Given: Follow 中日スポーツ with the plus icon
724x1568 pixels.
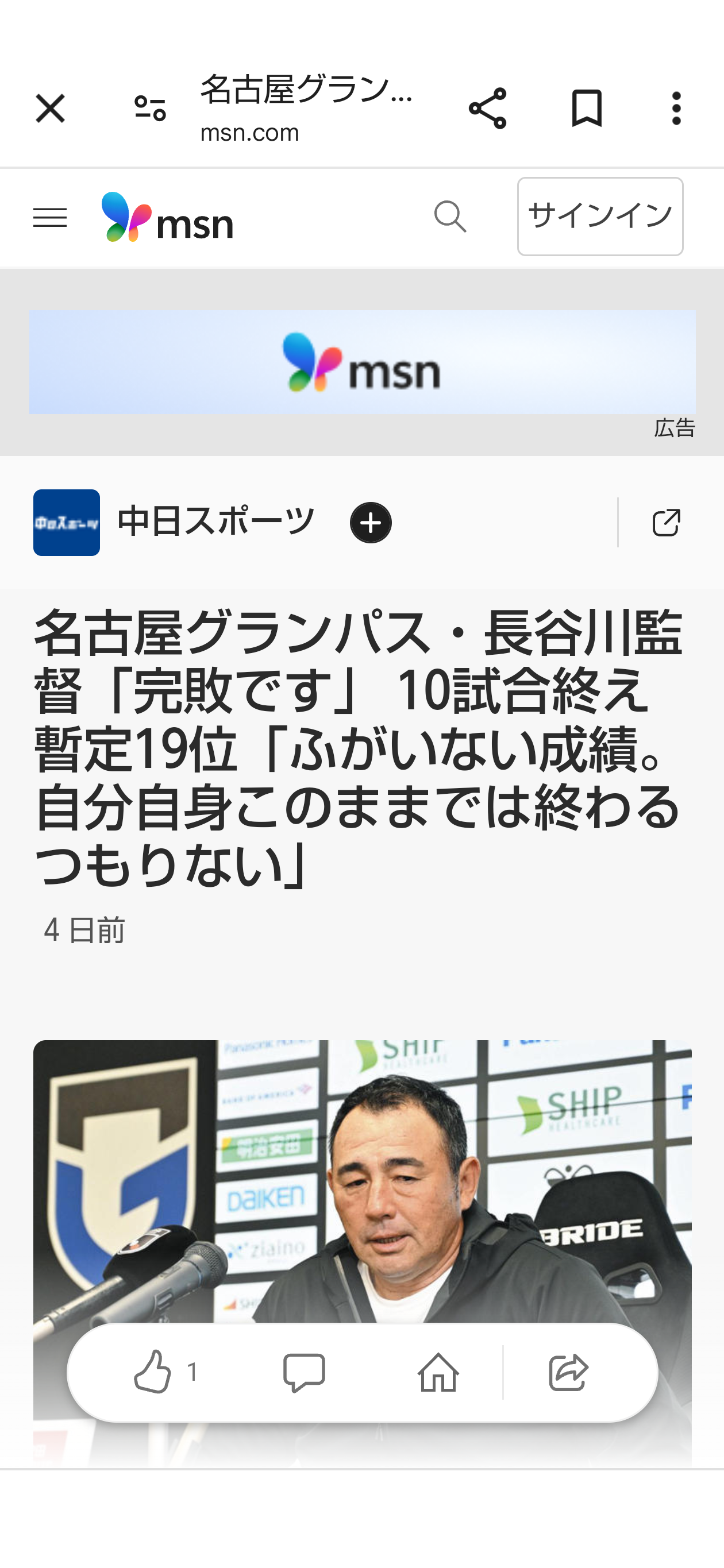Looking at the screenshot, I should point(370,522).
